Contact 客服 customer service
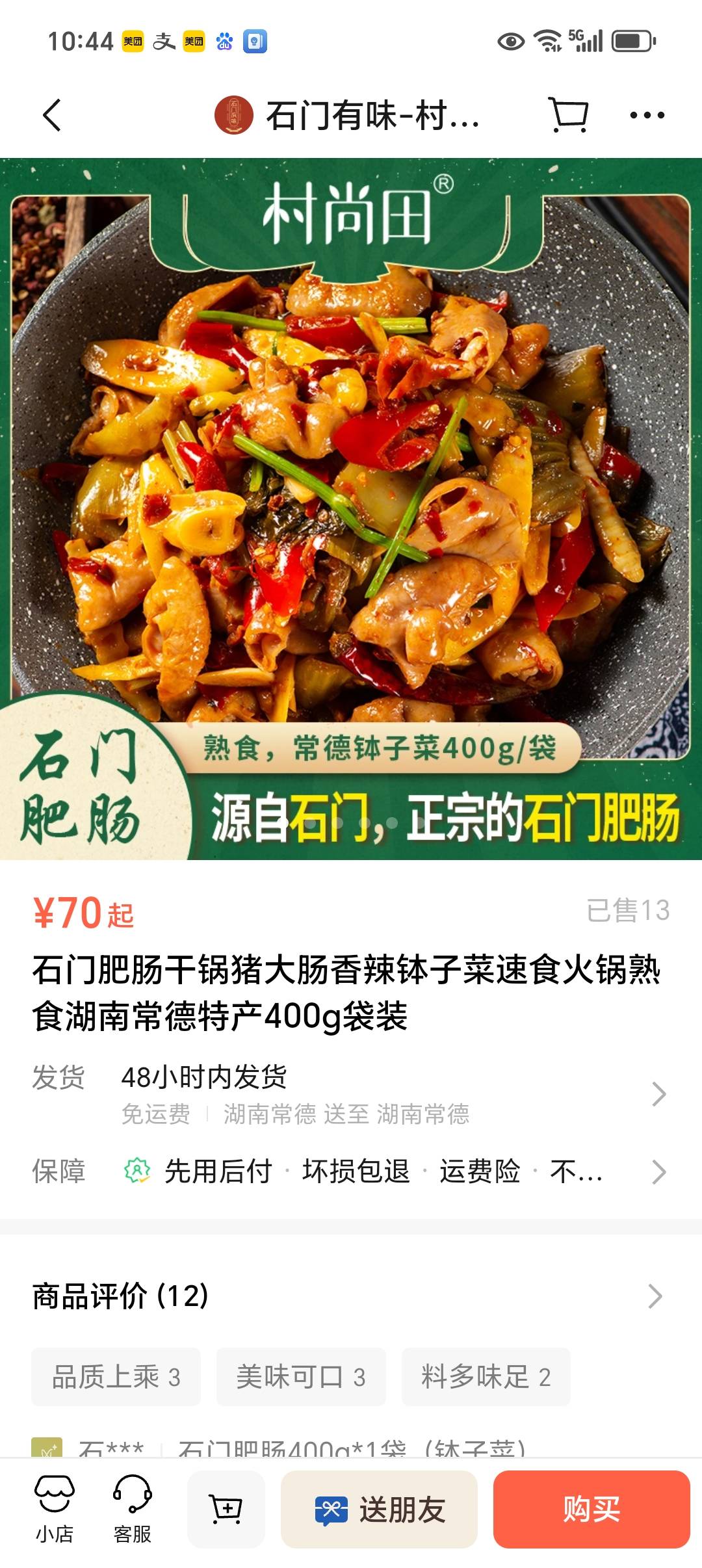This screenshot has width=702, height=1568. pyautogui.click(x=133, y=1508)
